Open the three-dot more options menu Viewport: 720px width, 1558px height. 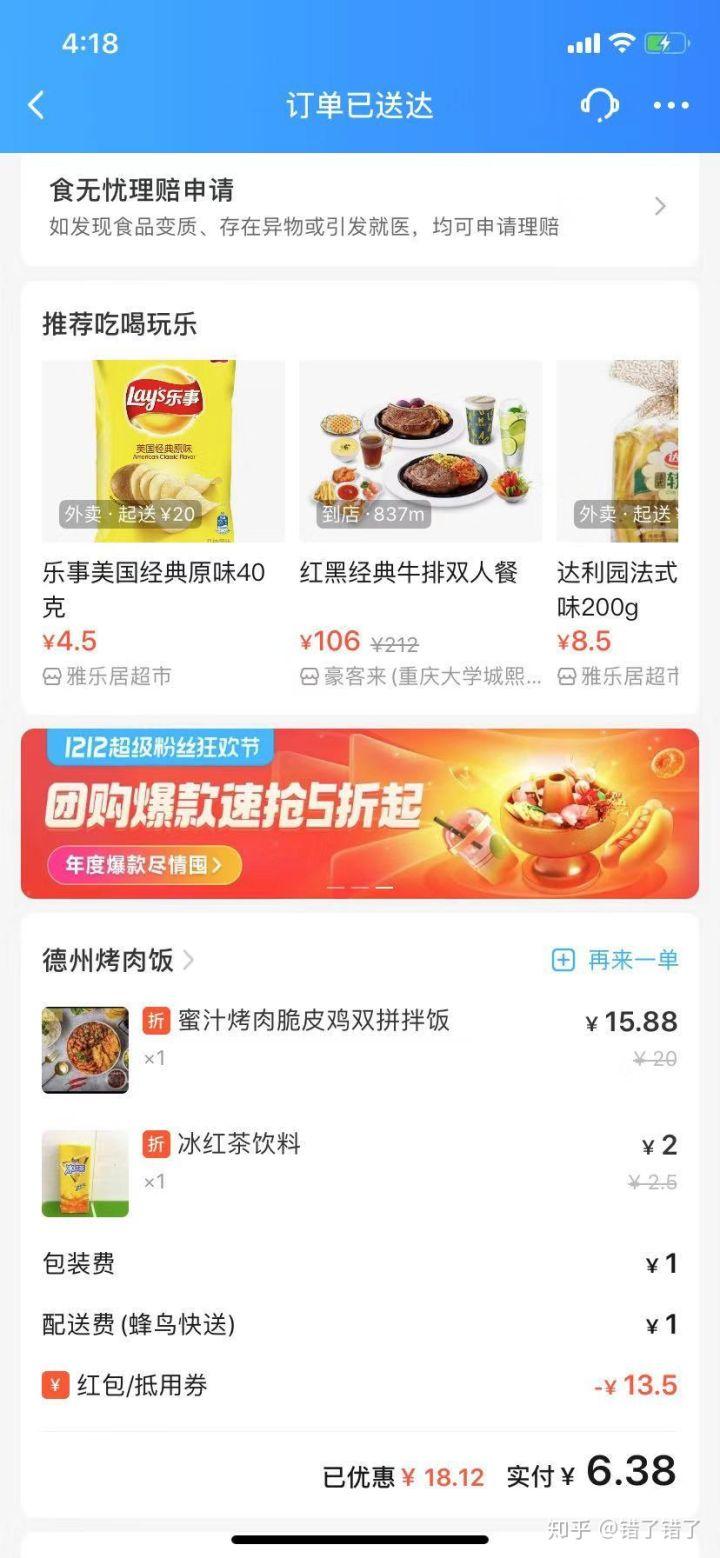click(671, 105)
